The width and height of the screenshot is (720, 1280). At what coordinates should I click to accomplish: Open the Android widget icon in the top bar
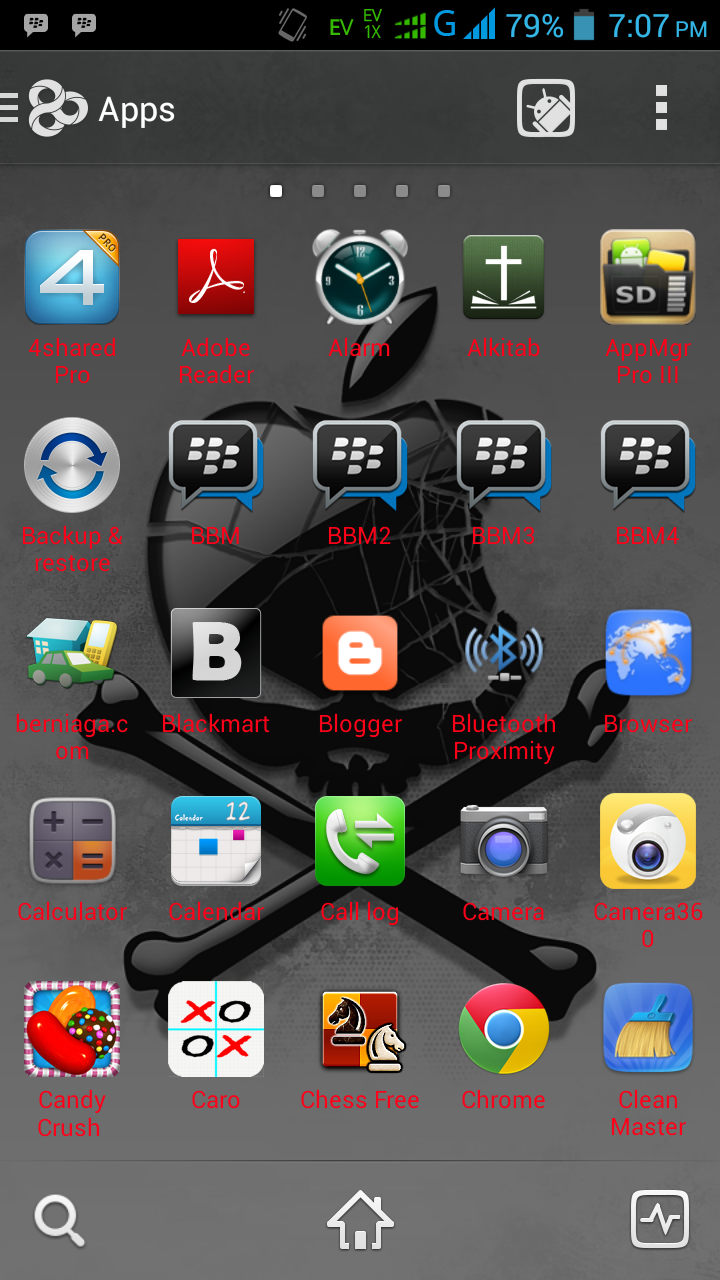[546, 108]
